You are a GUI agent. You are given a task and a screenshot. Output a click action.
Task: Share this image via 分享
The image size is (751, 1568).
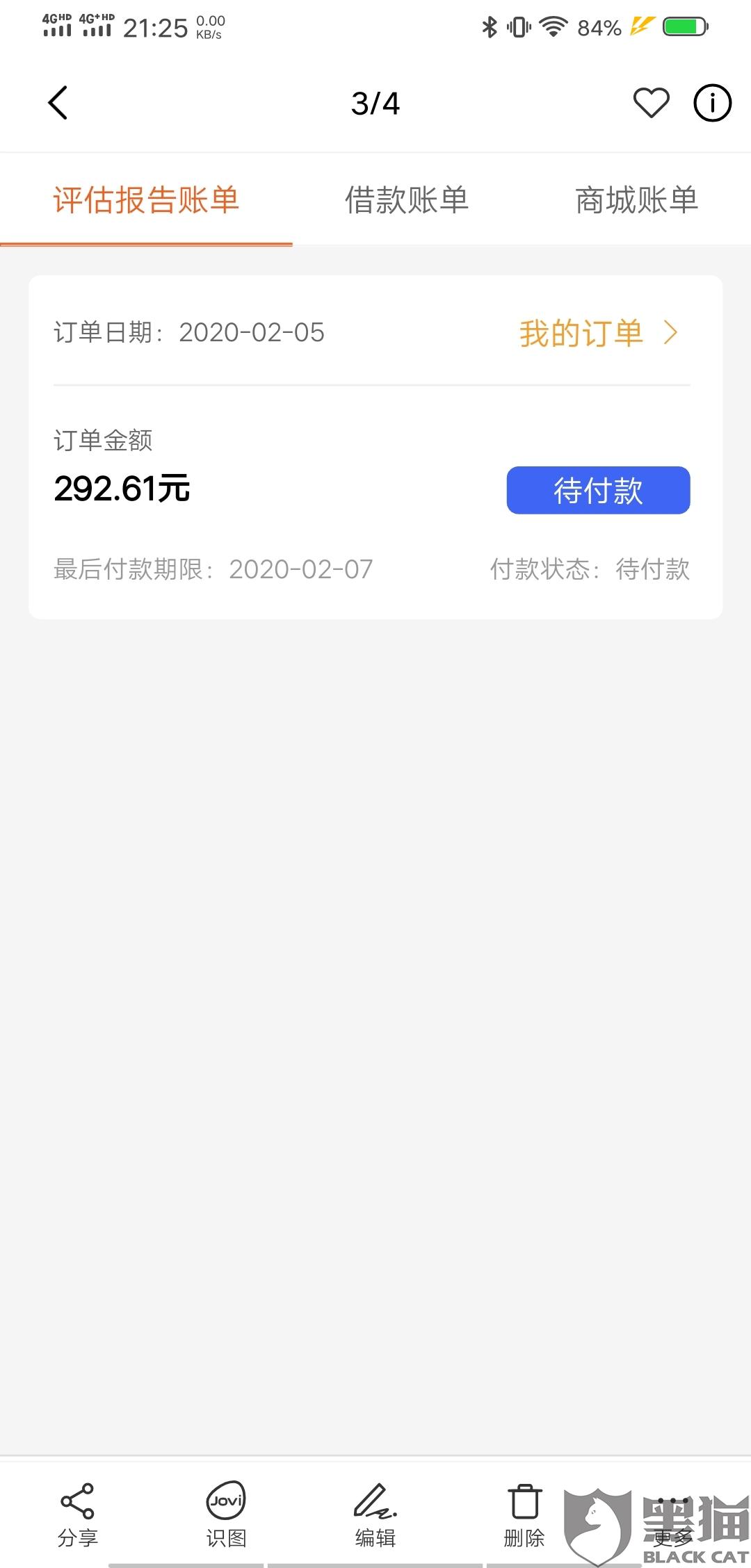(77, 1514)
